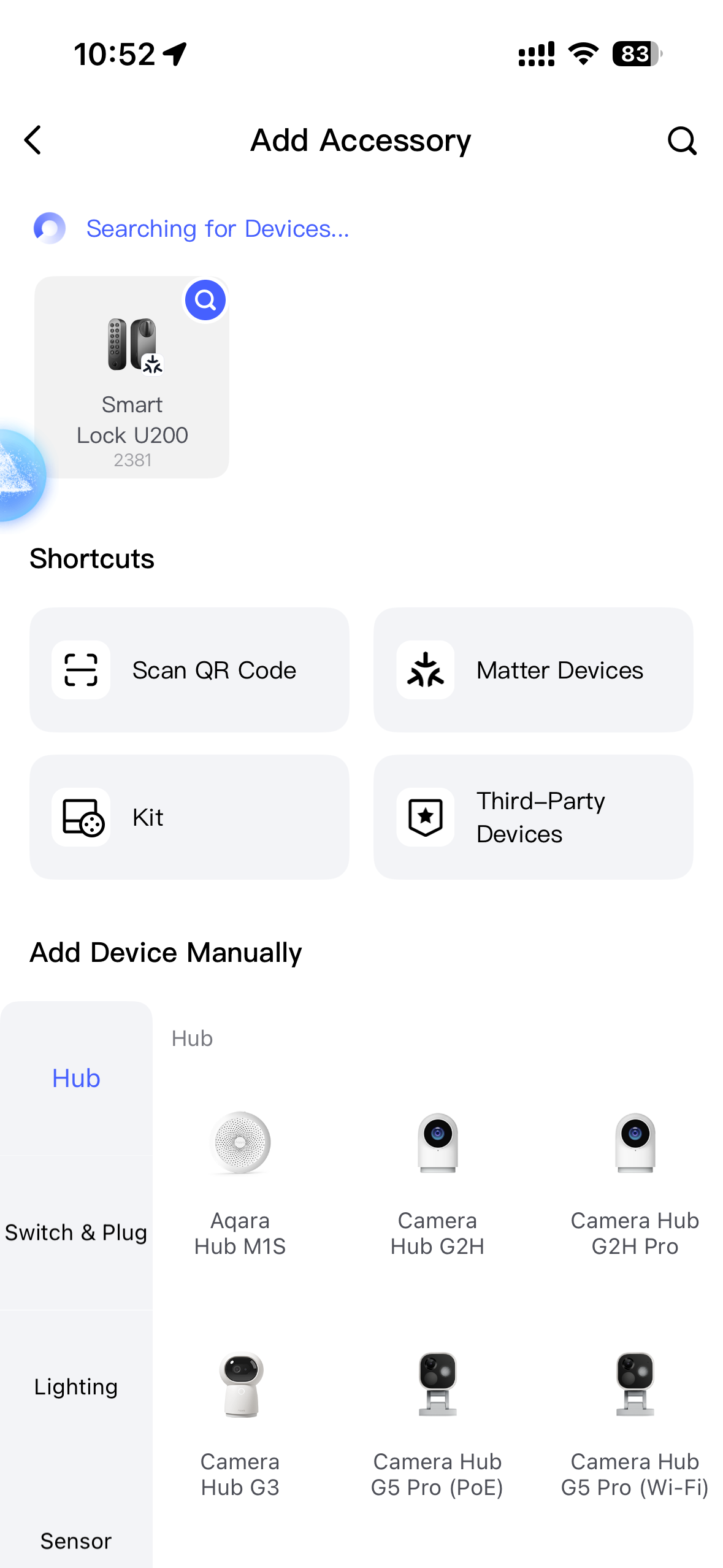The height and width of the screenshot is (1568, 723).
Task: Select Camera Hub G5 Pro (PoE)
Action: click(437, 1422)
